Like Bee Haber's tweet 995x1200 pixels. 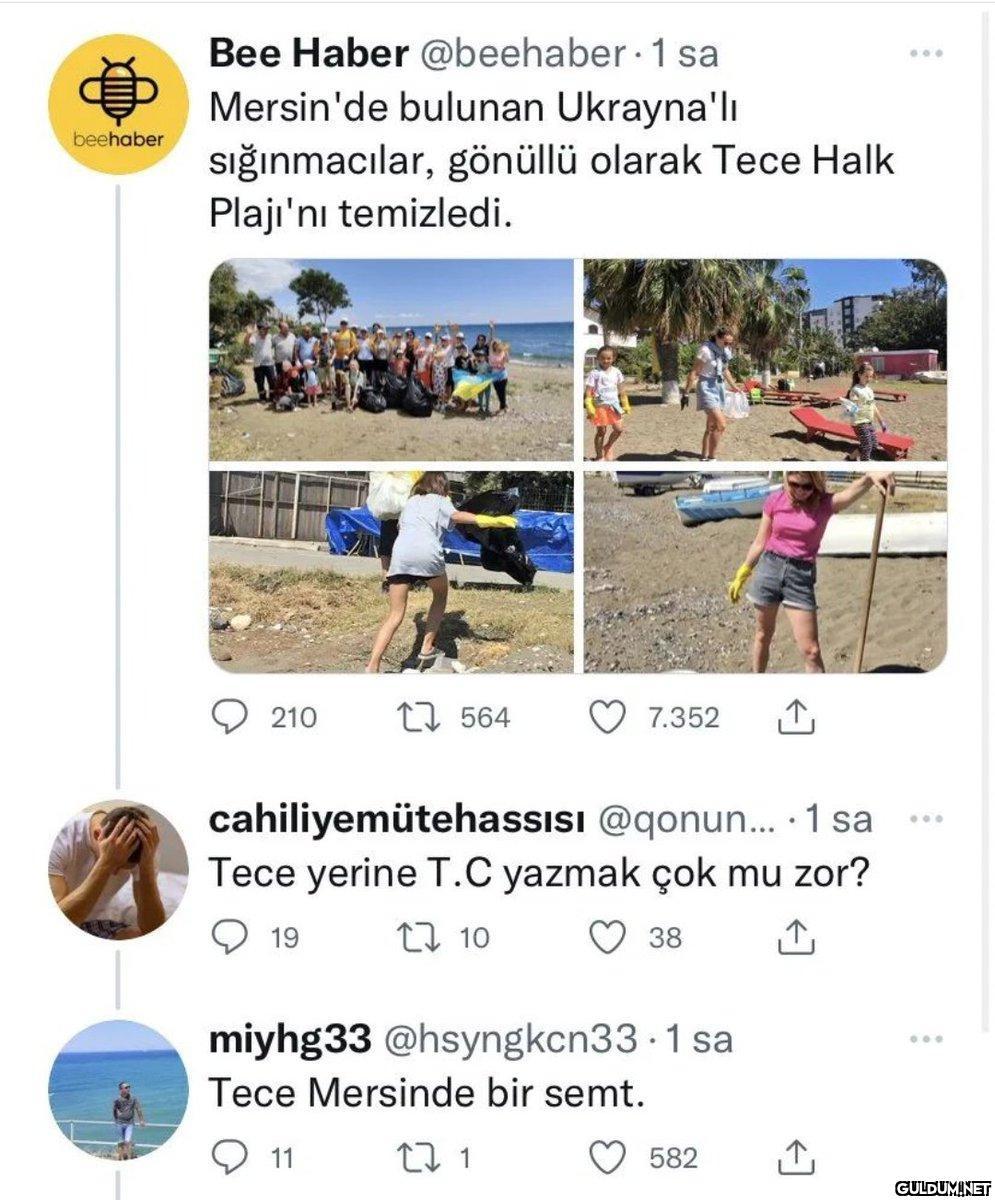pos(607,717)
